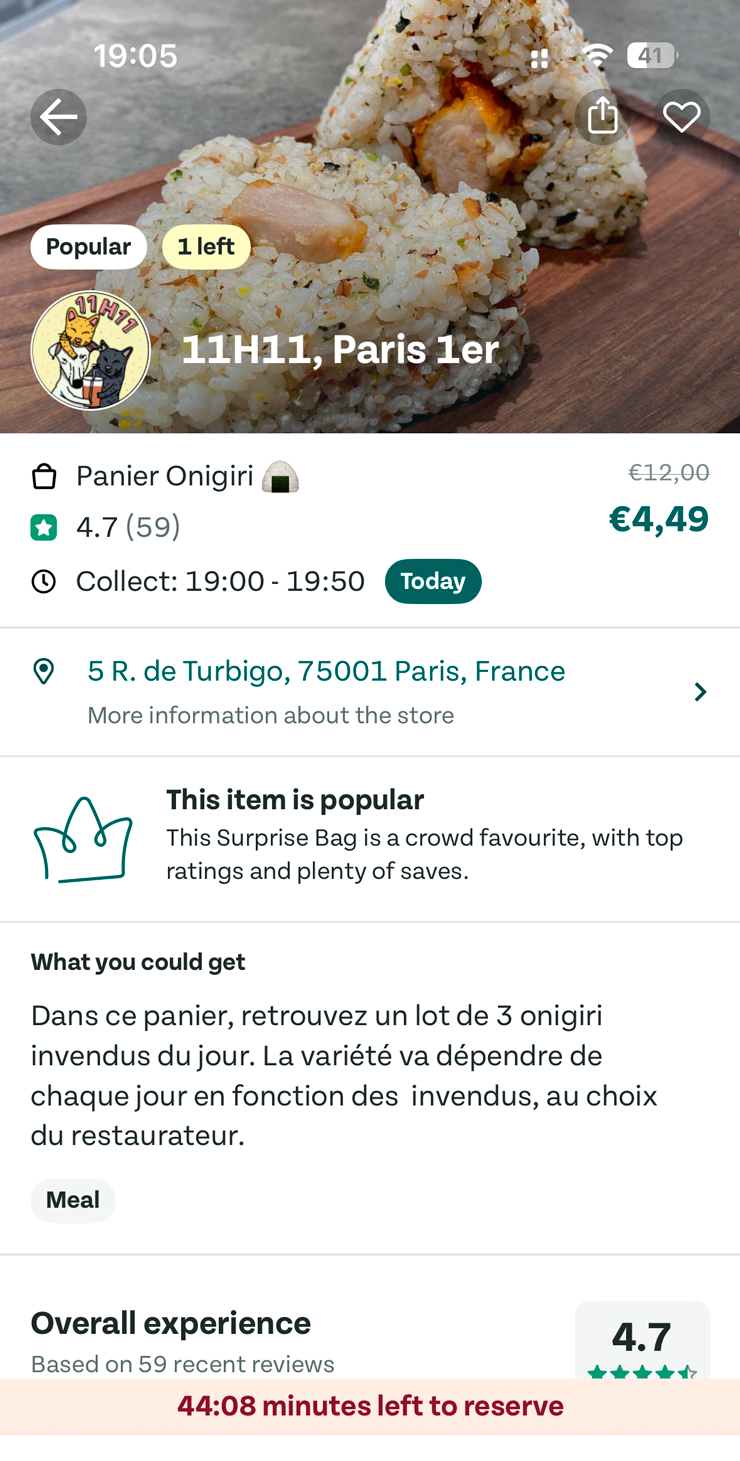Go back using the arrow icon

(x=58, y=117)
